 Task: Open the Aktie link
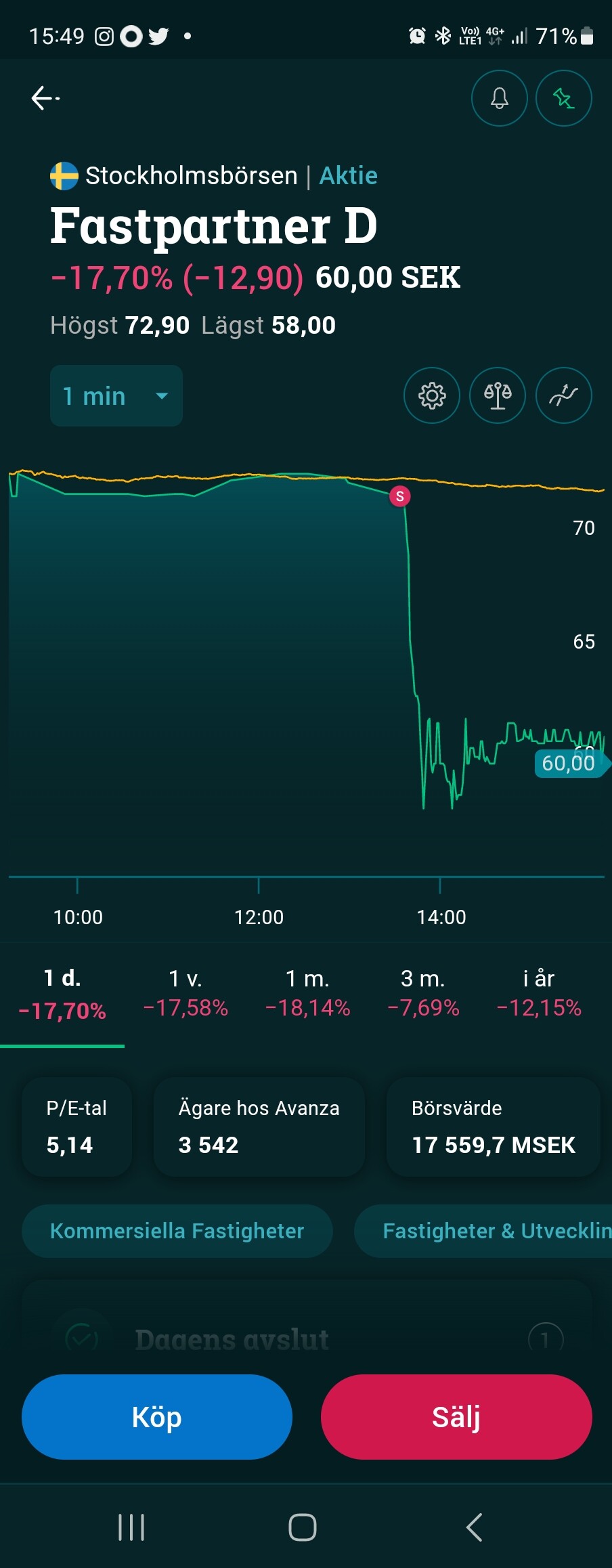[x=348, y=175]
